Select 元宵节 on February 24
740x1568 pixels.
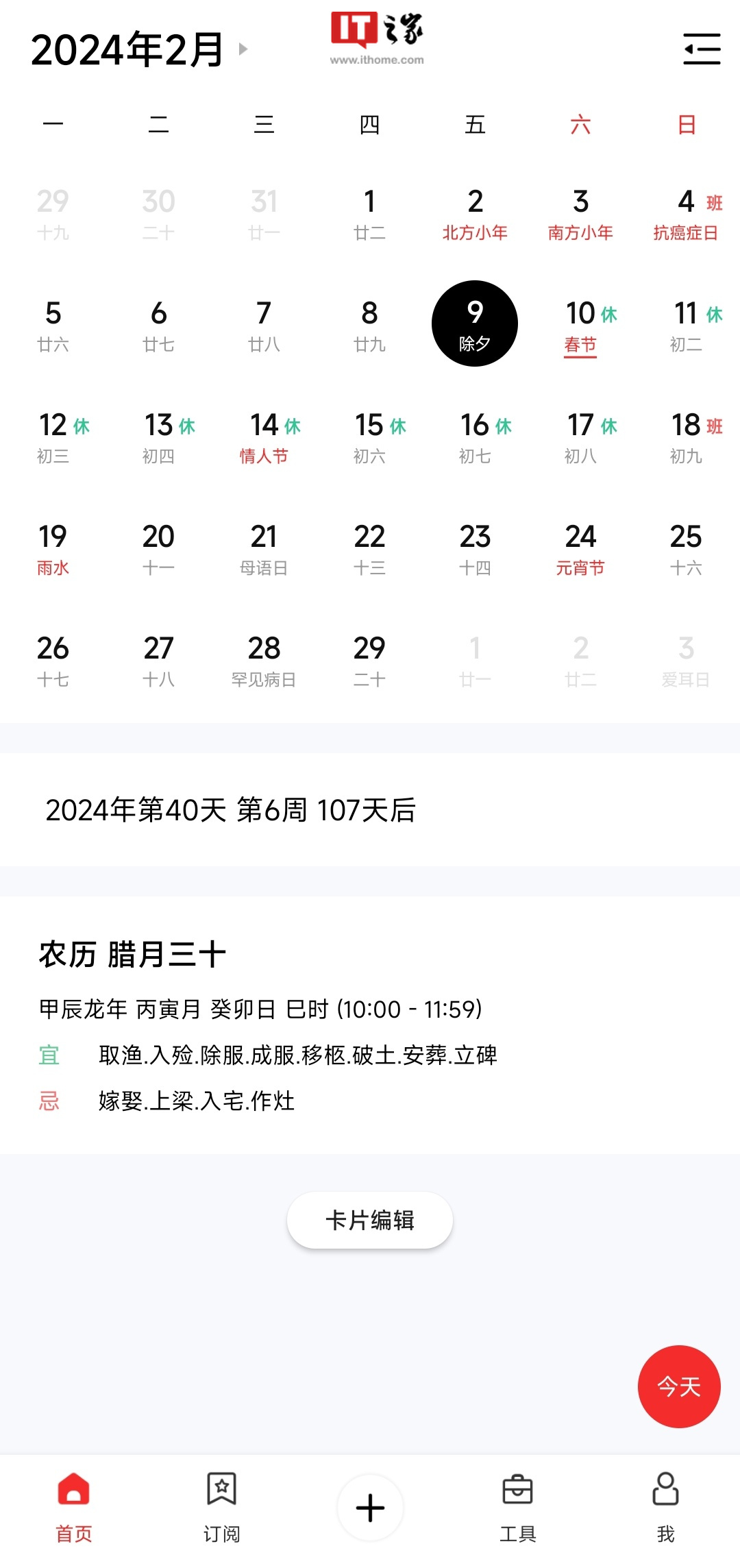[x=580, y=548]
